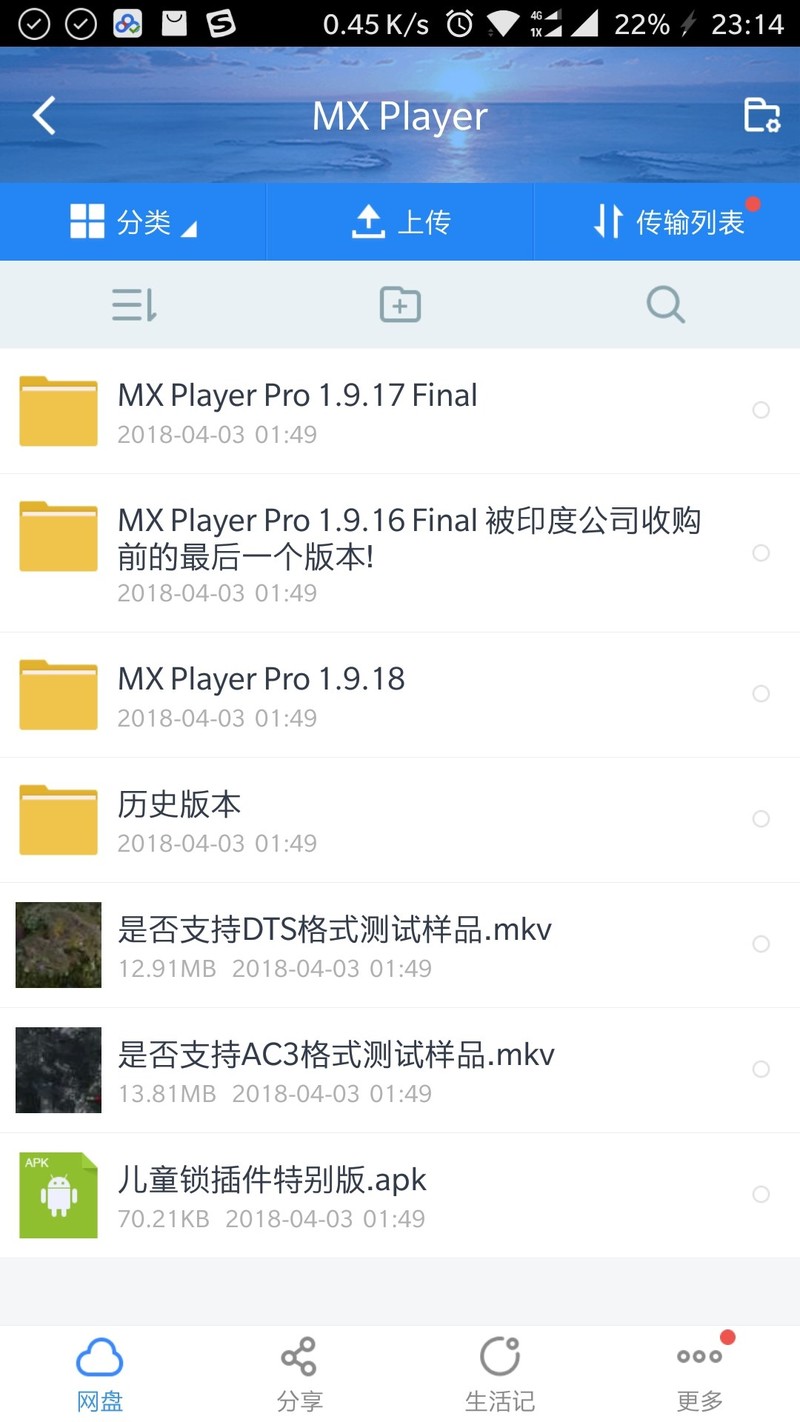Check the 儿童锁插件特别版.apk selection circle
This screenshot has width=800, height=1422.
[761, 1194]
